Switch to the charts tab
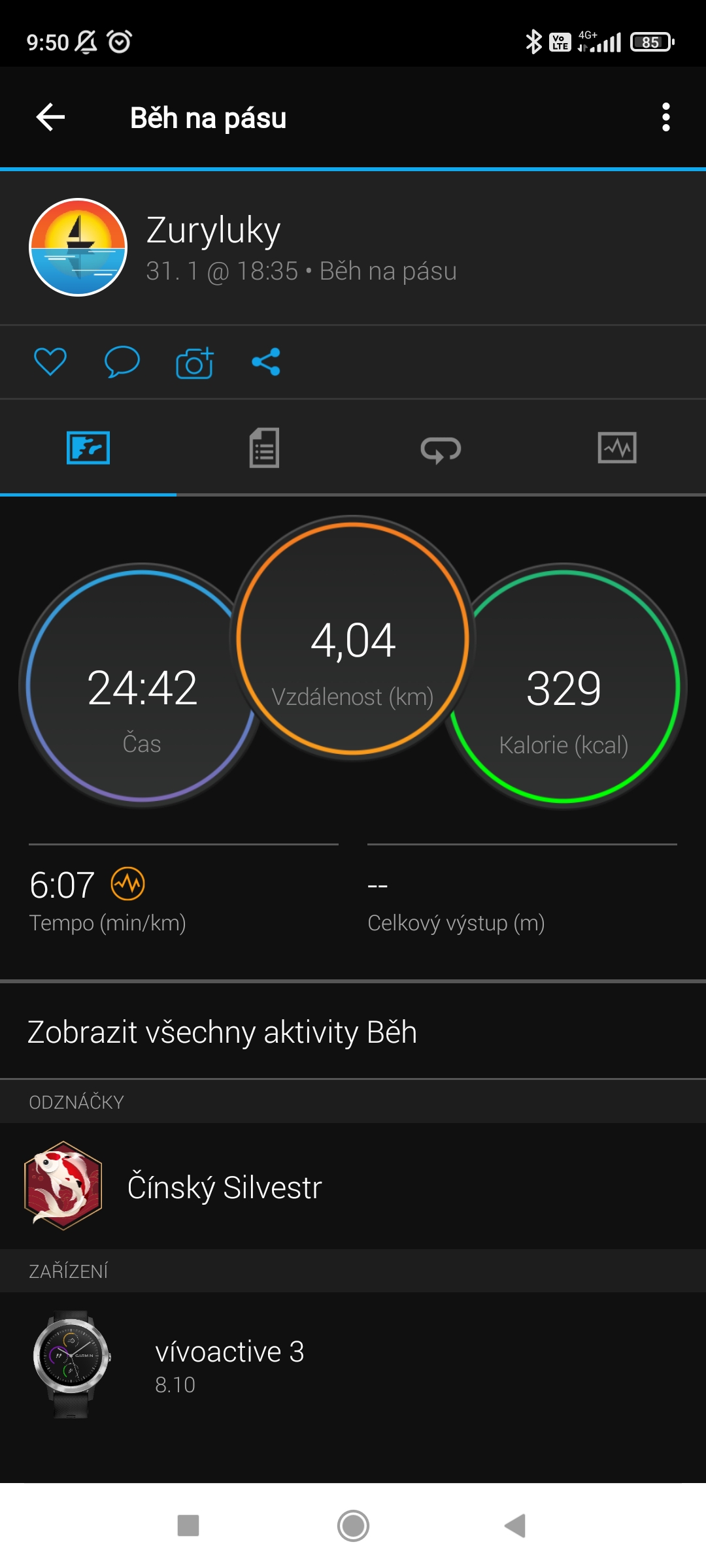The width and height of the screenshot is (706, 1568). coord(617,448)
